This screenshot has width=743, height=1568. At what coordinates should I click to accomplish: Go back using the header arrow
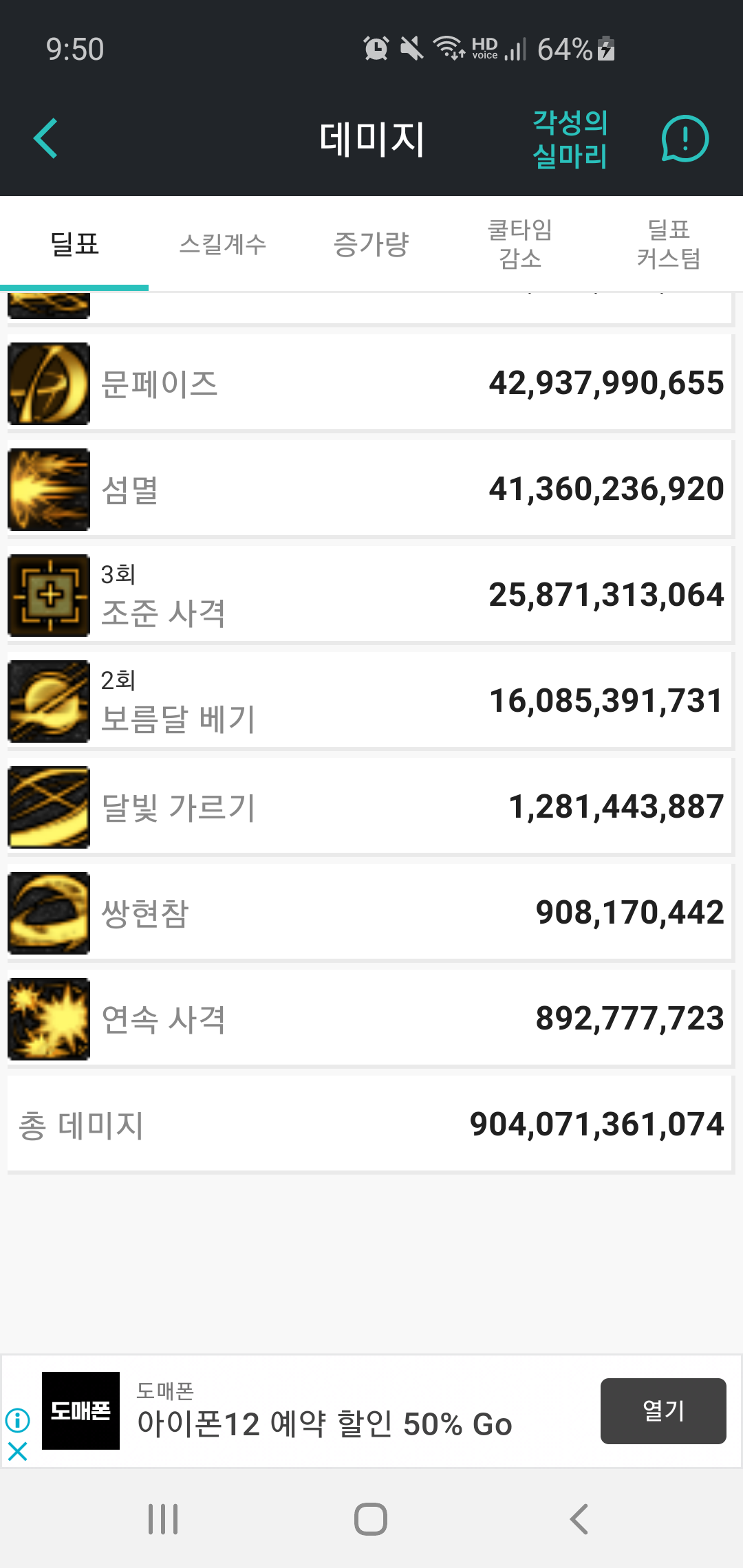click(45, 138)
